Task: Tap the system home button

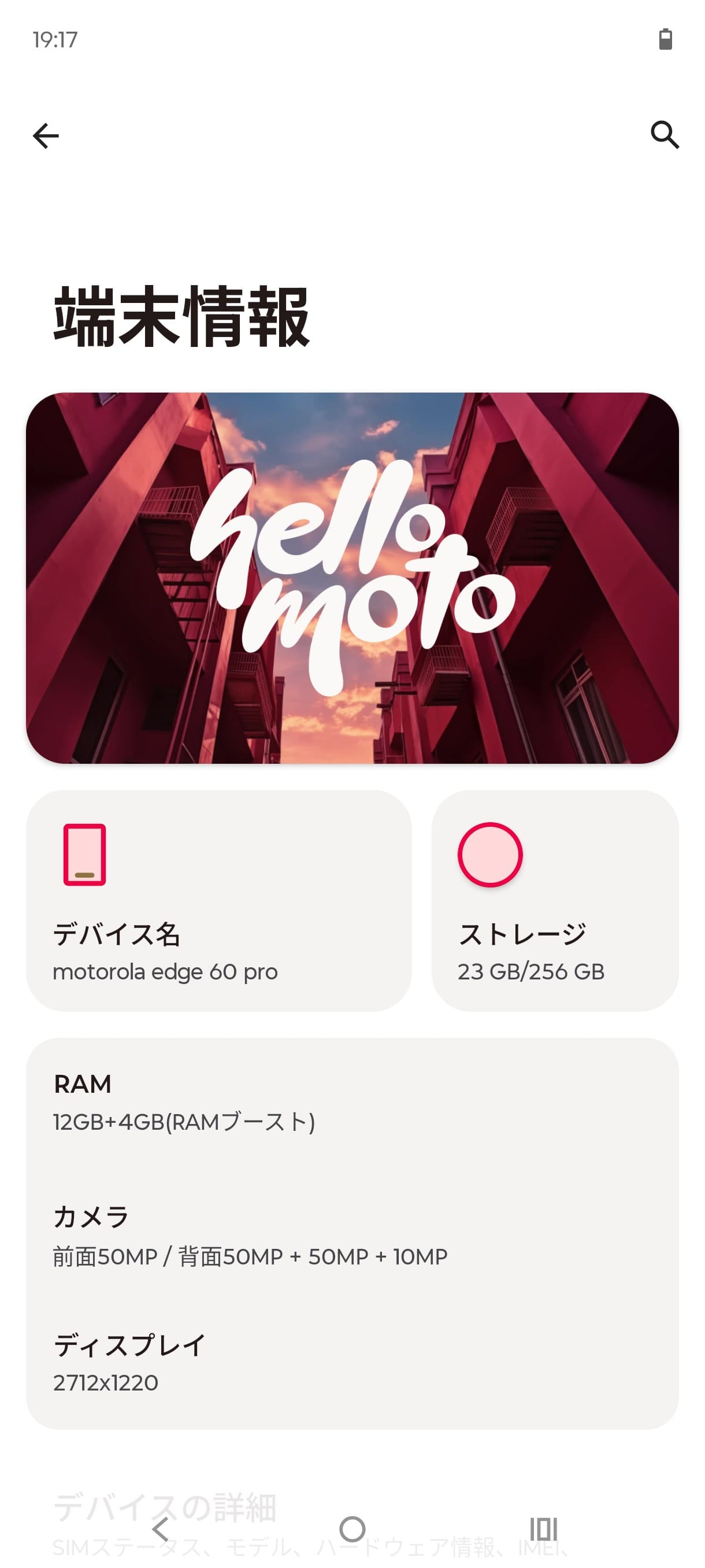Action: pos(352,1529)
